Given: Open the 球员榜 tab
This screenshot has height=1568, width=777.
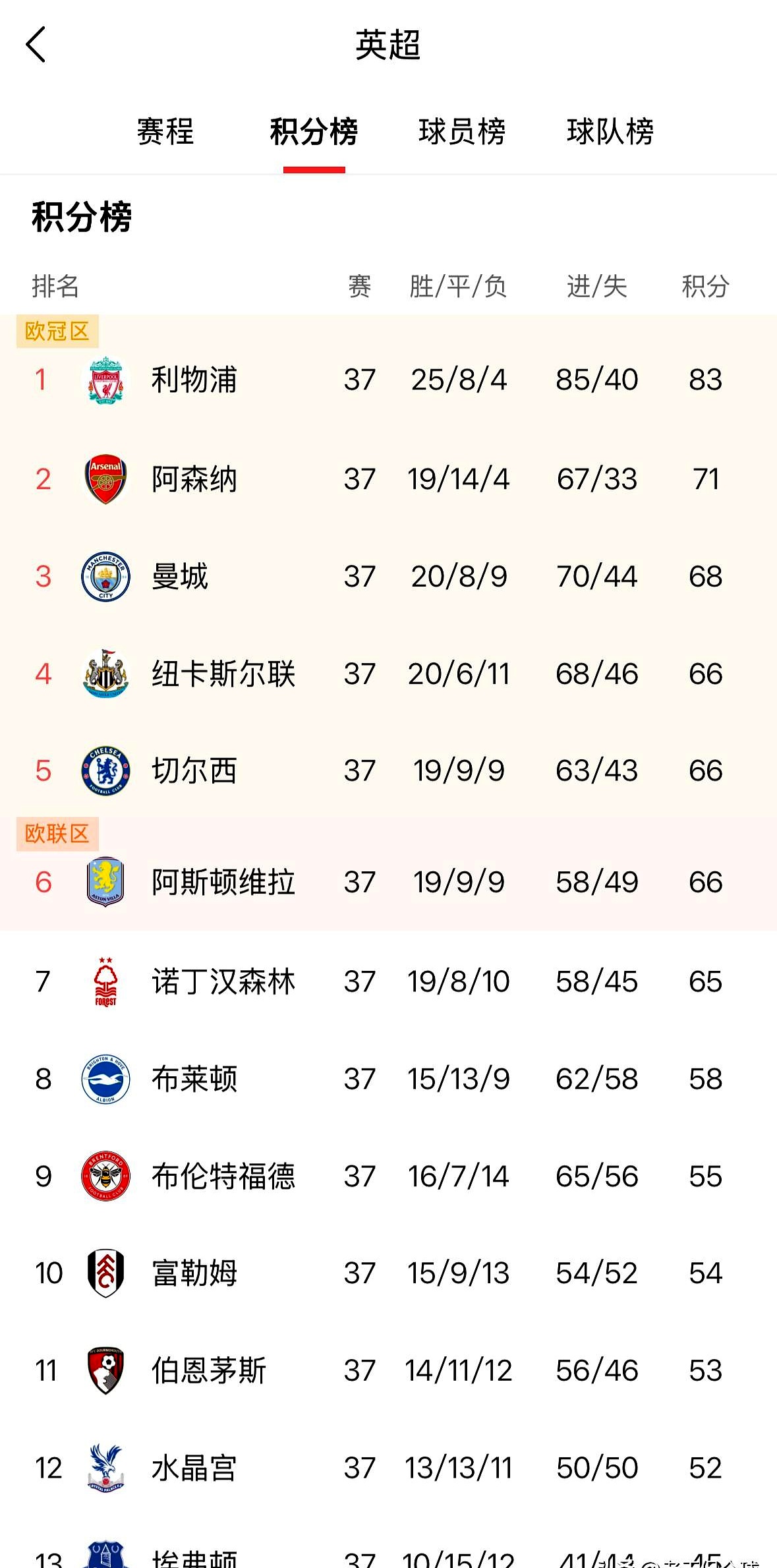Looking at the screenshot, I should point(462,133).
